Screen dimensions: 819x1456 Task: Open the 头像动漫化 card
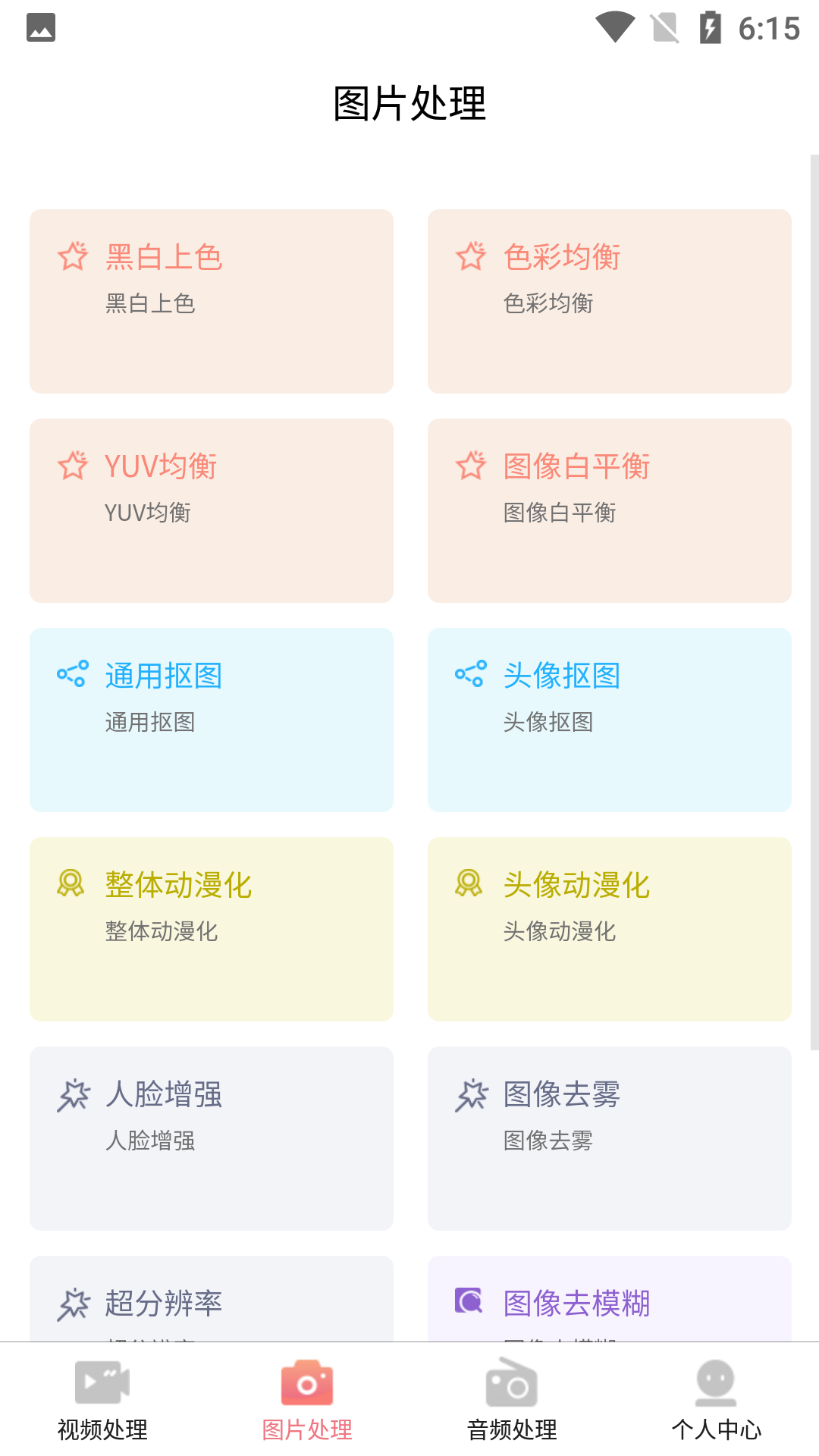tap(610, 929)
